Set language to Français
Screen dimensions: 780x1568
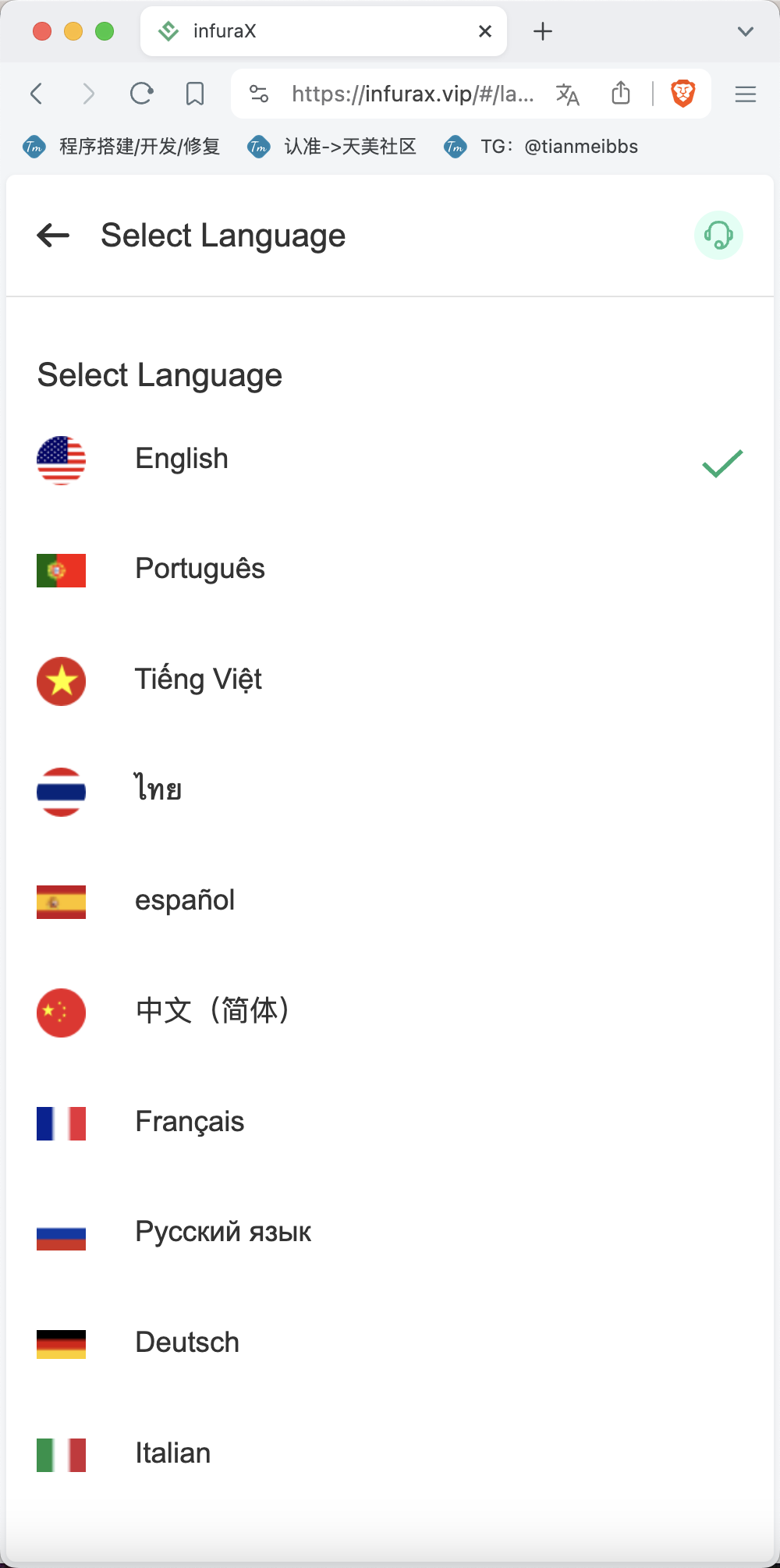coord(390,1123)
